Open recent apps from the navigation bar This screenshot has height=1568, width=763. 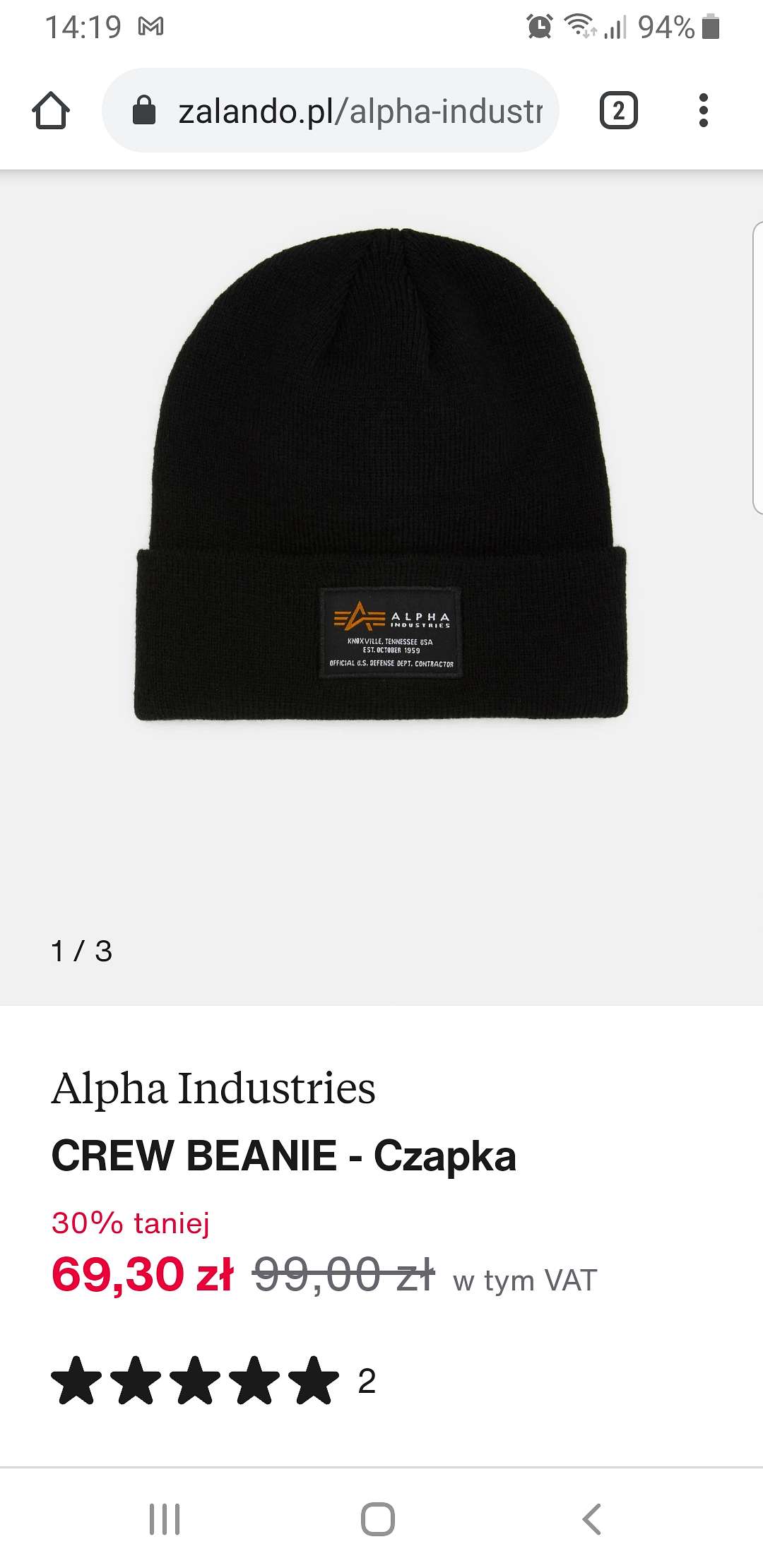point(165,1519)
